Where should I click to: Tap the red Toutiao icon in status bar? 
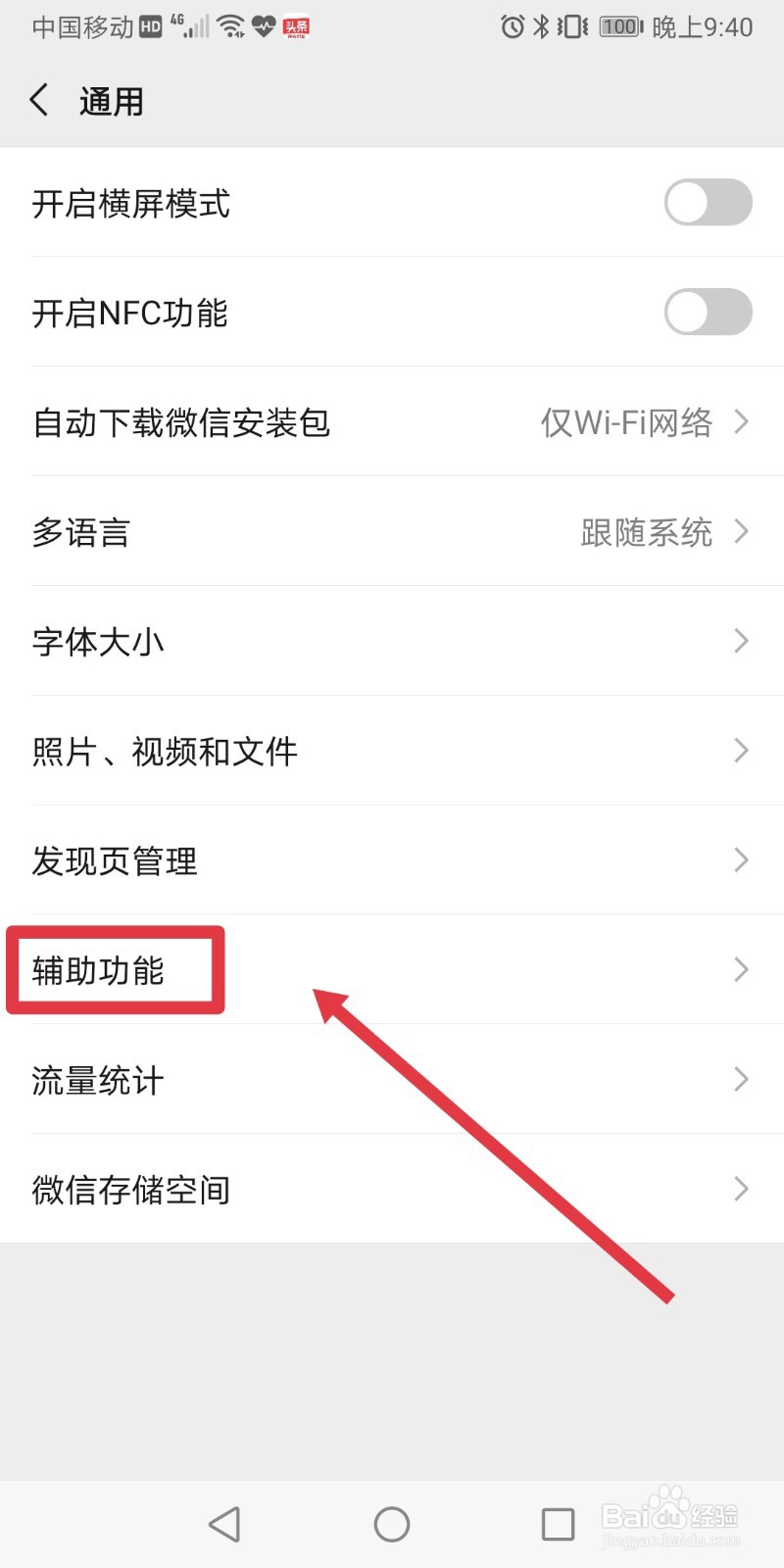tap(296, 26)
